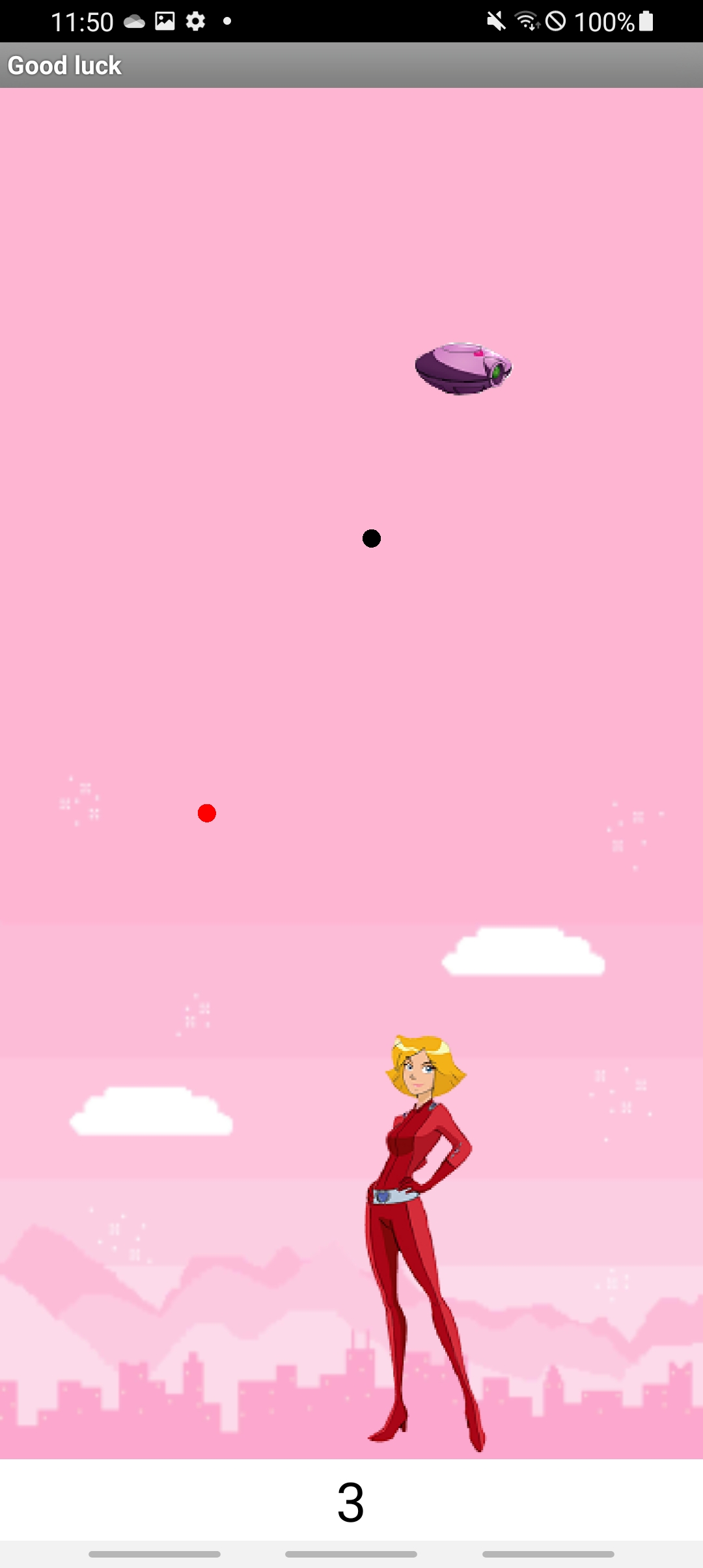This screenshot has width=703, height=1568.
Task: Tap the purple flying saucer
Action: tap(463, 369)
